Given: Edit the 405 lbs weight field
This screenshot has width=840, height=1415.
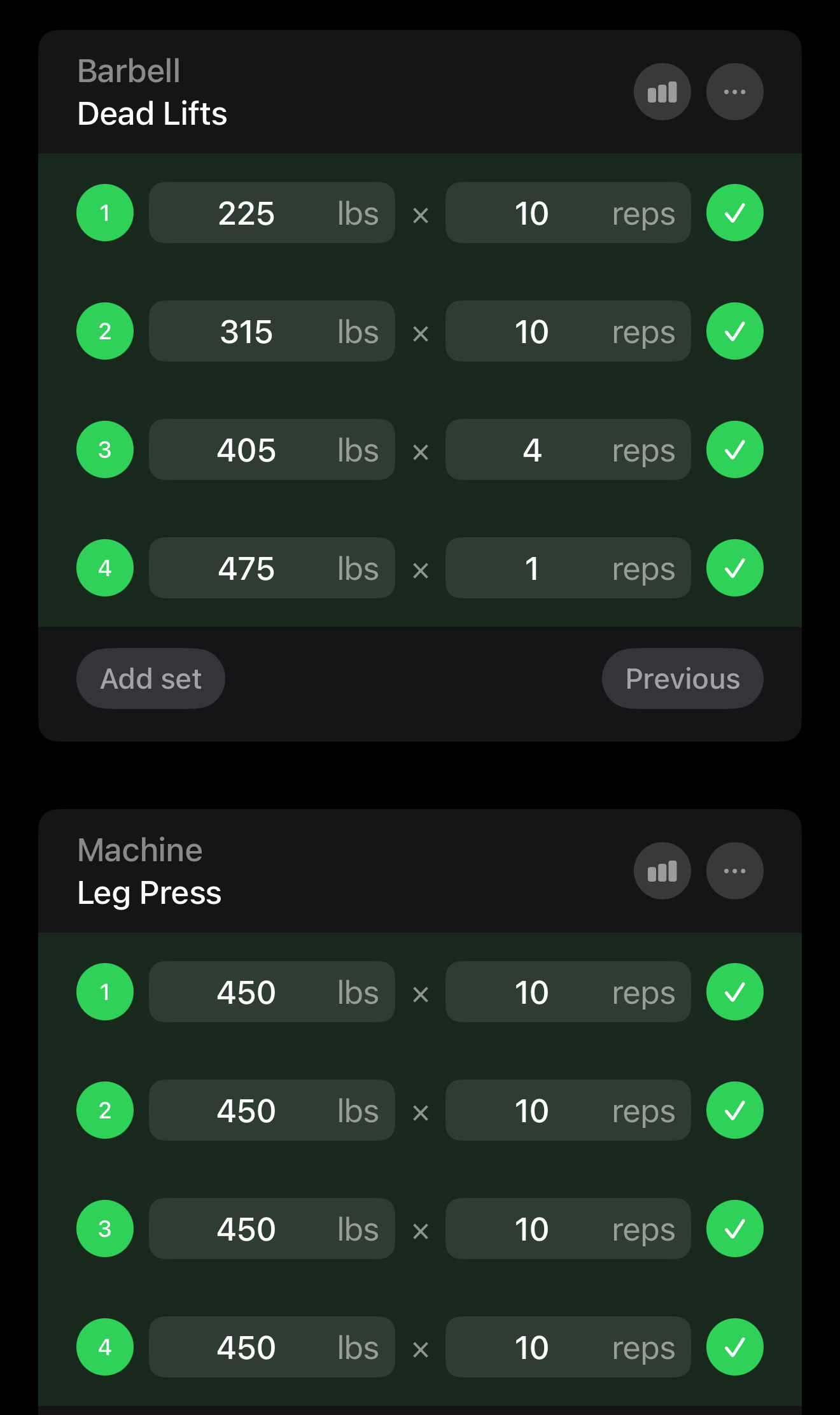Looking at the screenshot, I should [272, 450].
